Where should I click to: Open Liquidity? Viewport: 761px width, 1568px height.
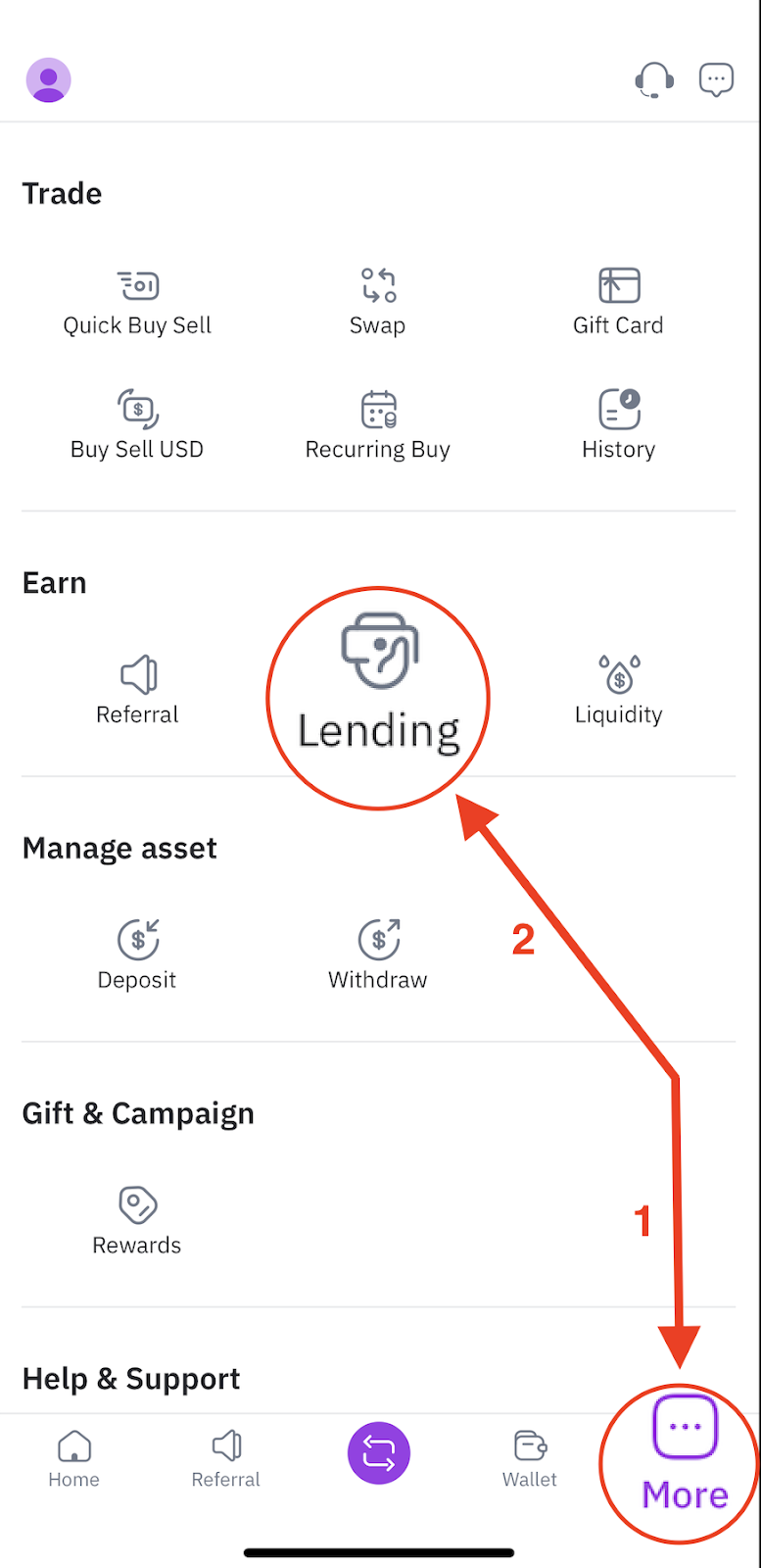tap(618, 690)
